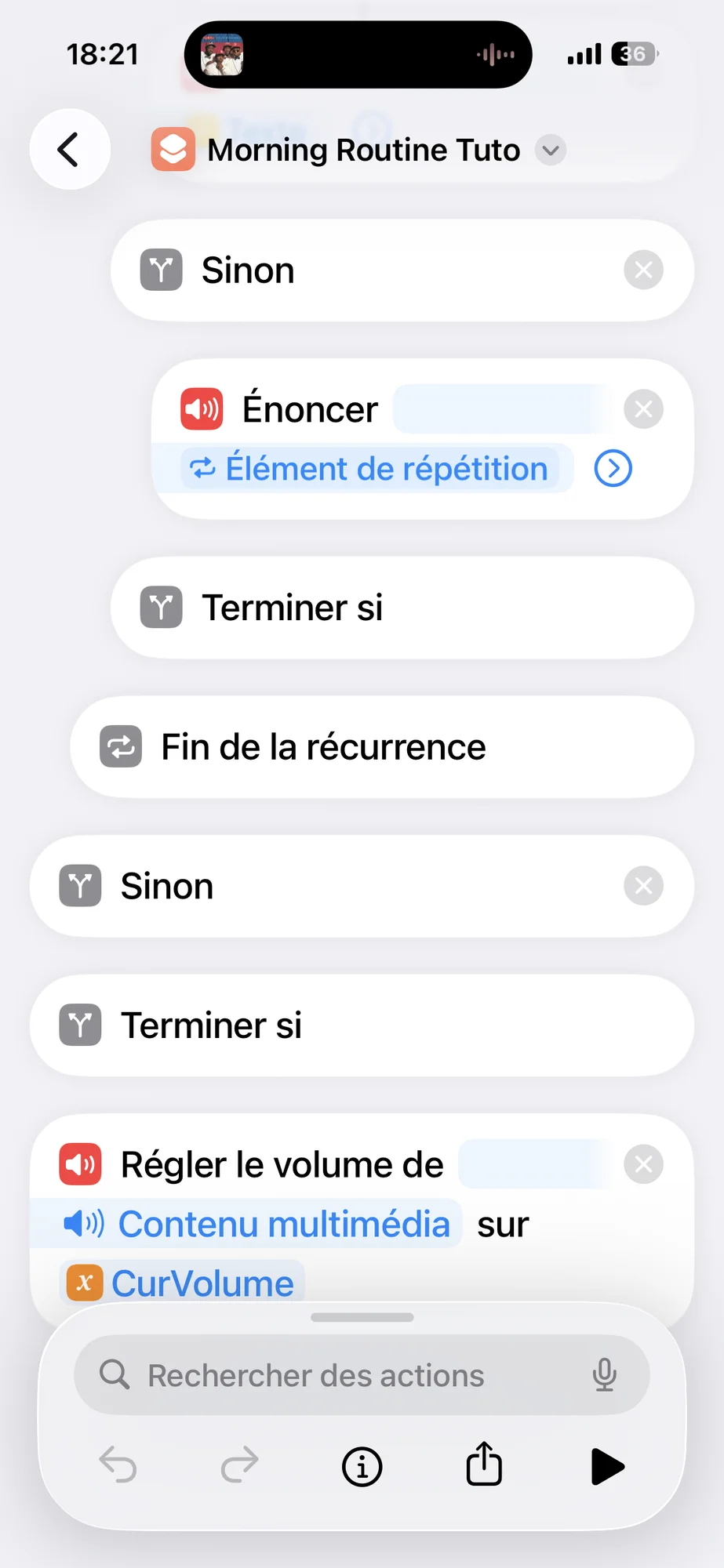Redo the last change

(239, 1465)
